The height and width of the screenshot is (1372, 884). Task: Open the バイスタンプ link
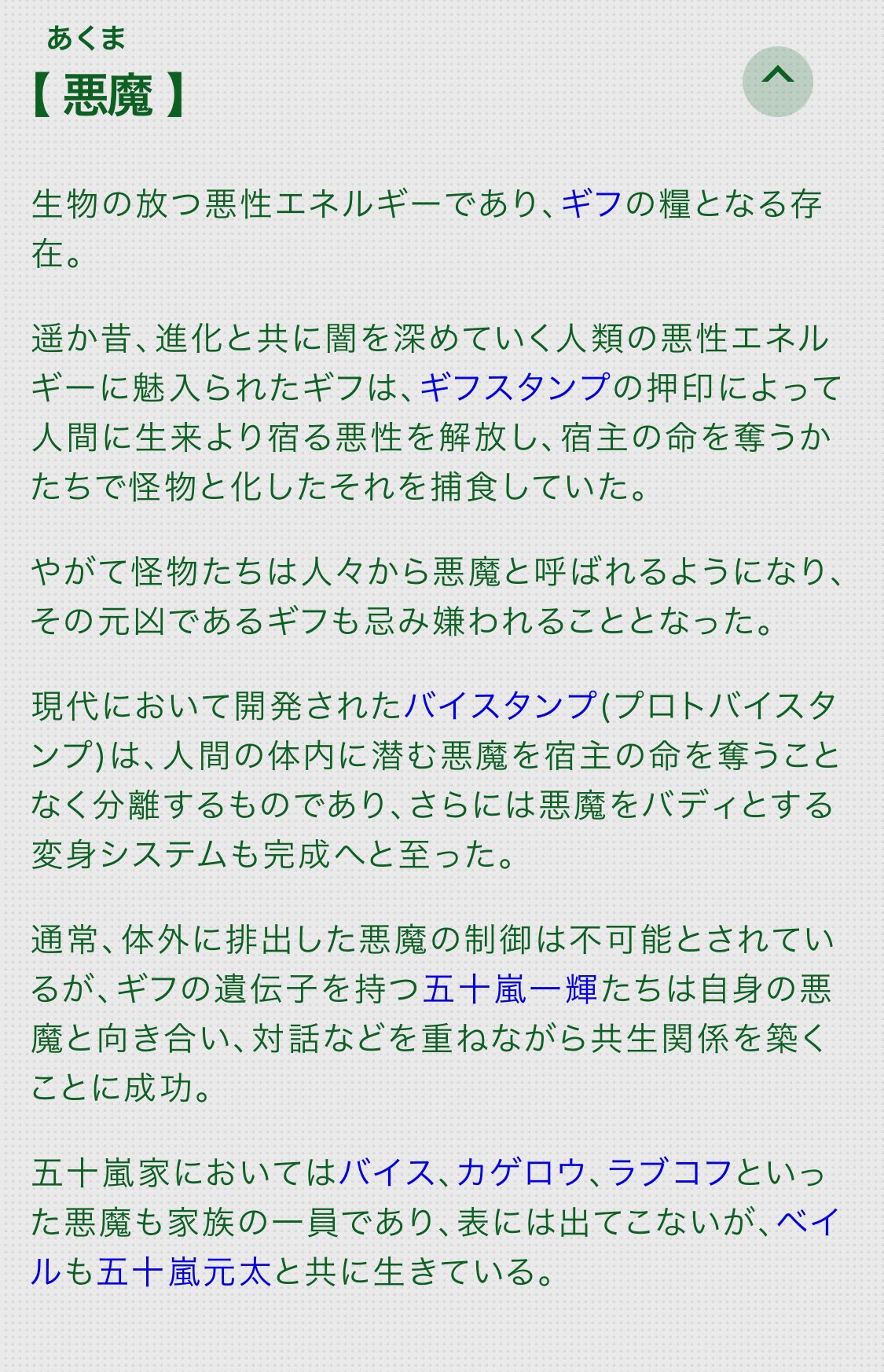(500, 706)
